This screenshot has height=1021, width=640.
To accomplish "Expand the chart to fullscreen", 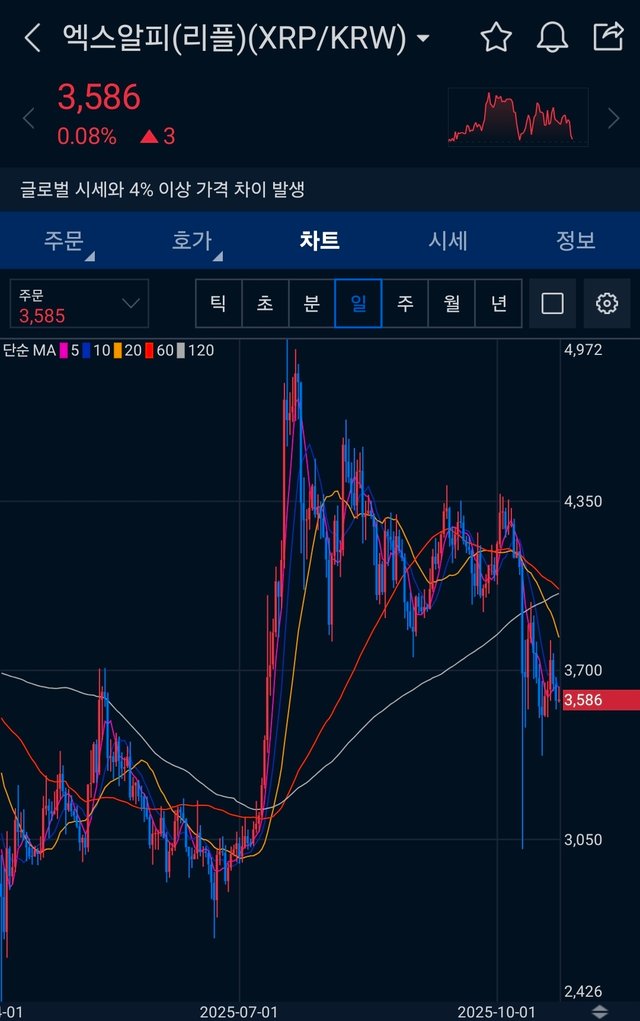I will [x=552, y=304].
